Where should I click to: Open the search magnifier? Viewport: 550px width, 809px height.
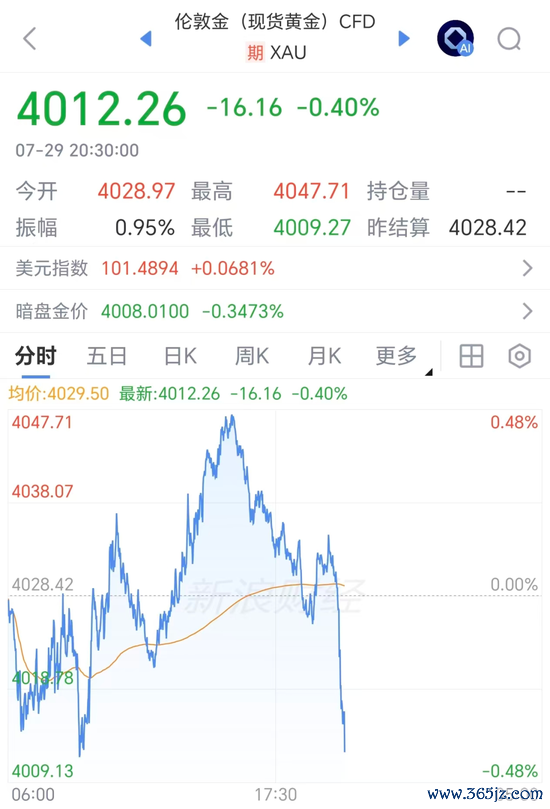509,39
